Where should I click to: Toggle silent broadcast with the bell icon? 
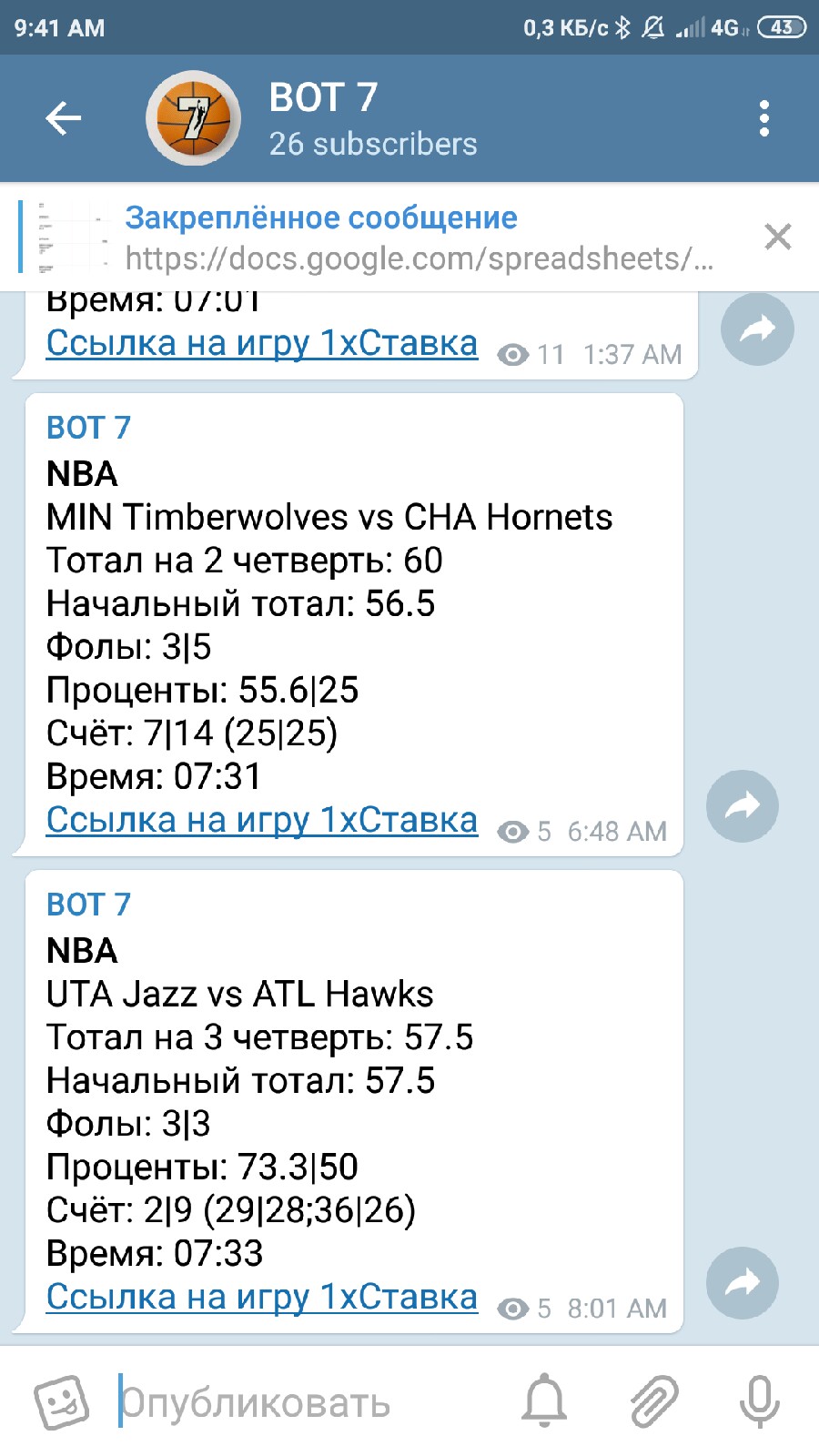point(544,1401)
